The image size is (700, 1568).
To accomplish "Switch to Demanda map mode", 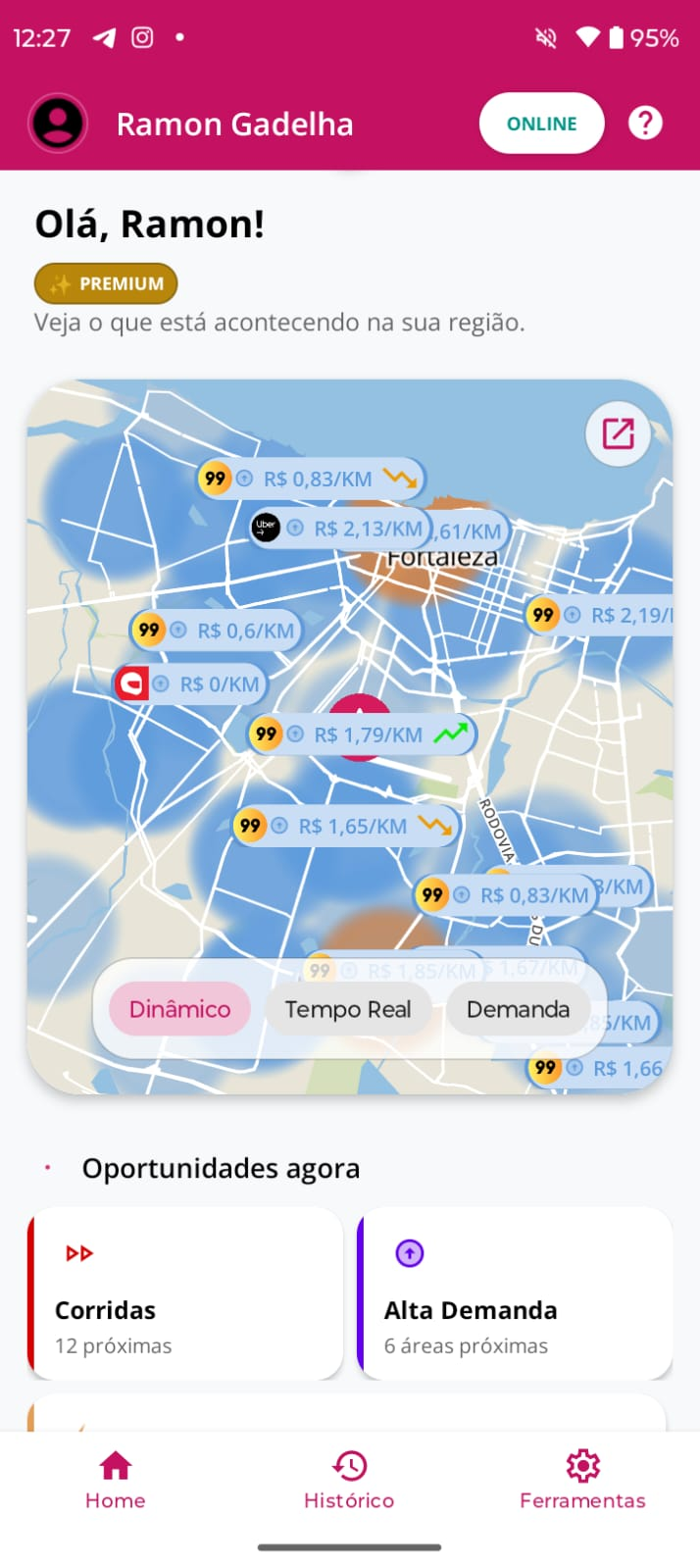I will point(518,1009).
